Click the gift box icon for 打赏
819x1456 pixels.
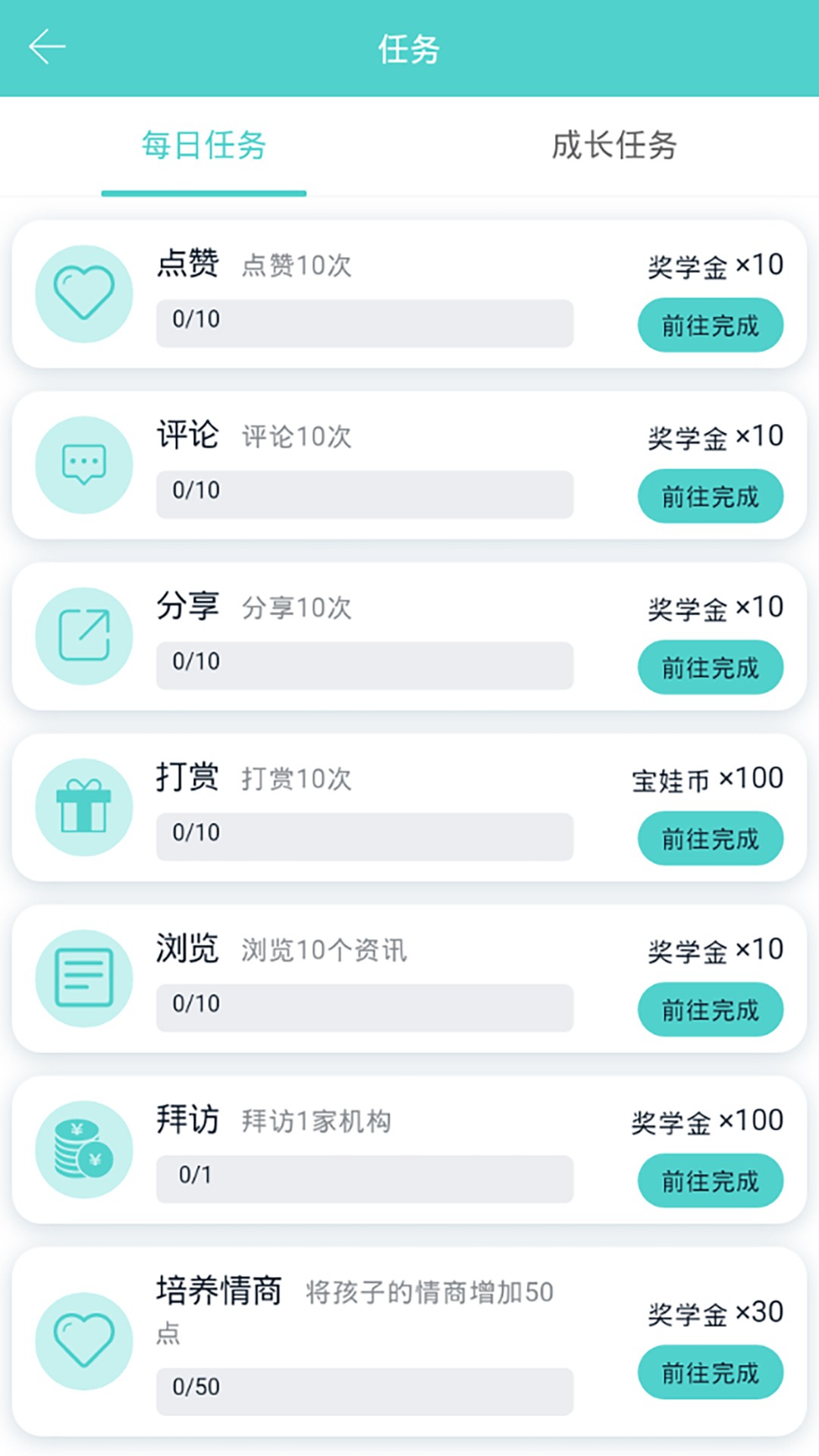[x=83, y=807]
